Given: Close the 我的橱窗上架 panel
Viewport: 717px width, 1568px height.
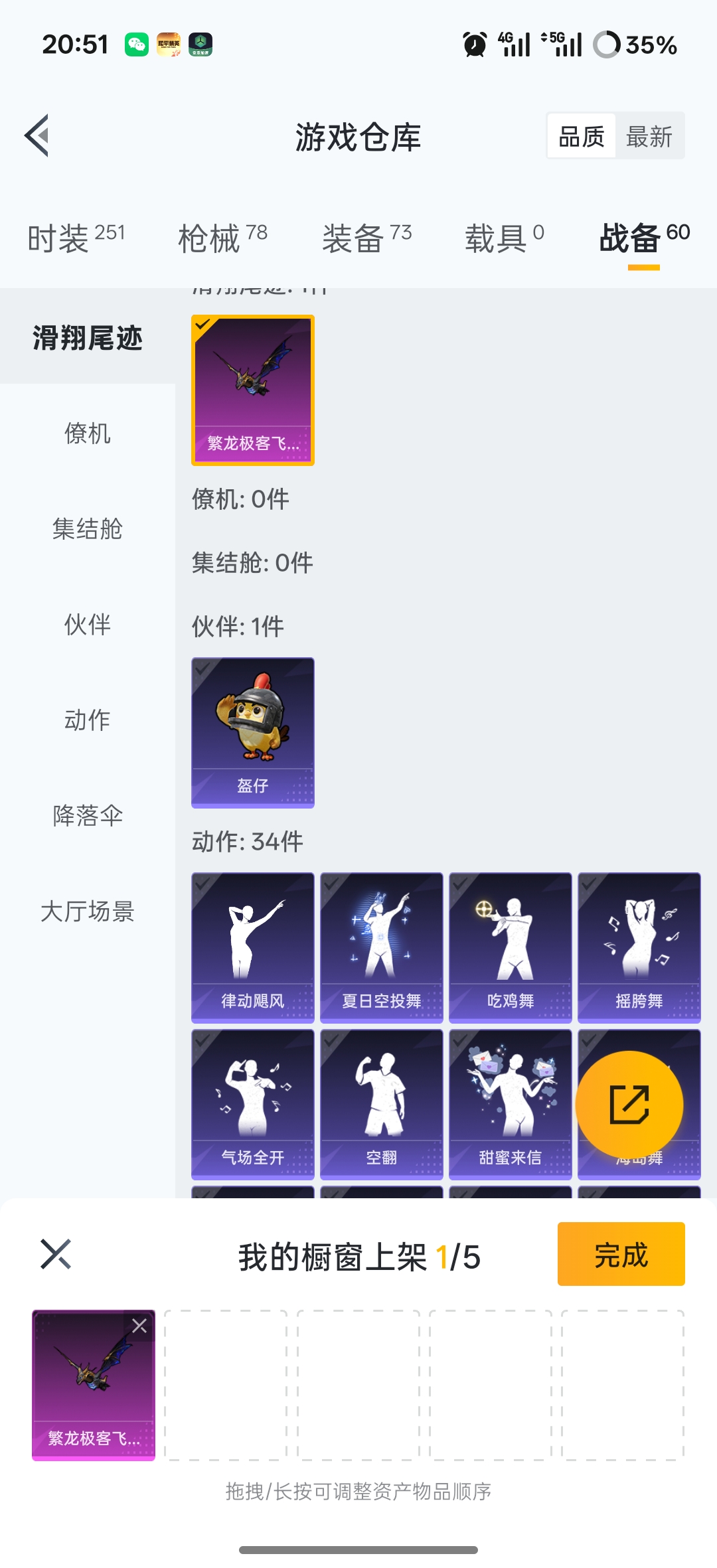Looking at the screenshot, I should 56,1254.
